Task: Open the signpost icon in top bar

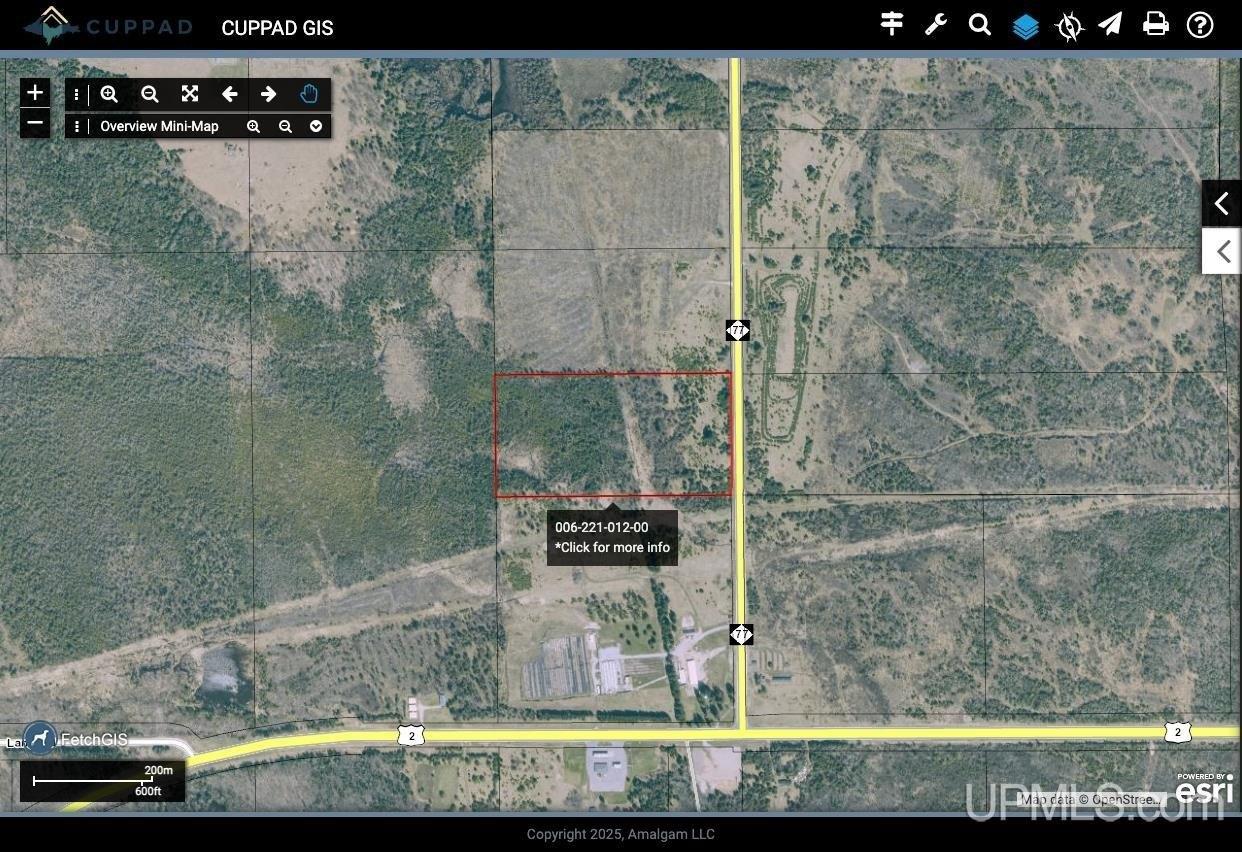Action: (x=892, y=24)
